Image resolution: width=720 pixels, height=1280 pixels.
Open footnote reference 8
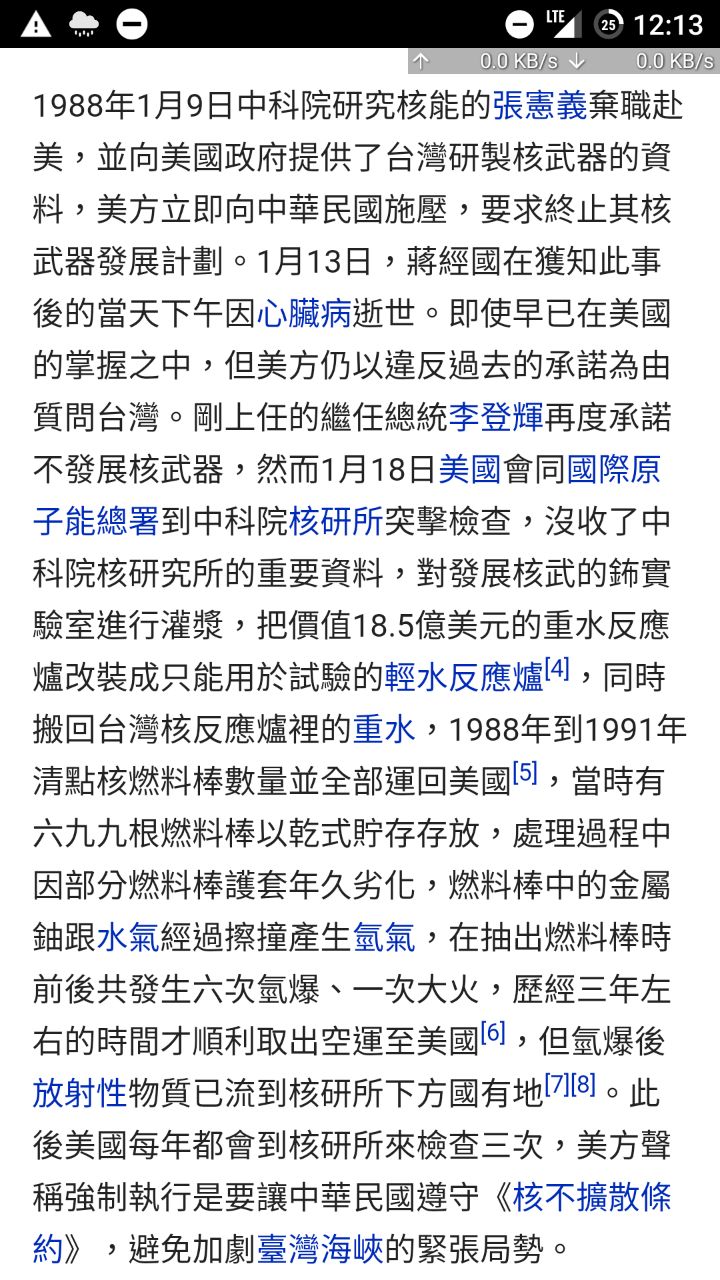click(583, 1084)
